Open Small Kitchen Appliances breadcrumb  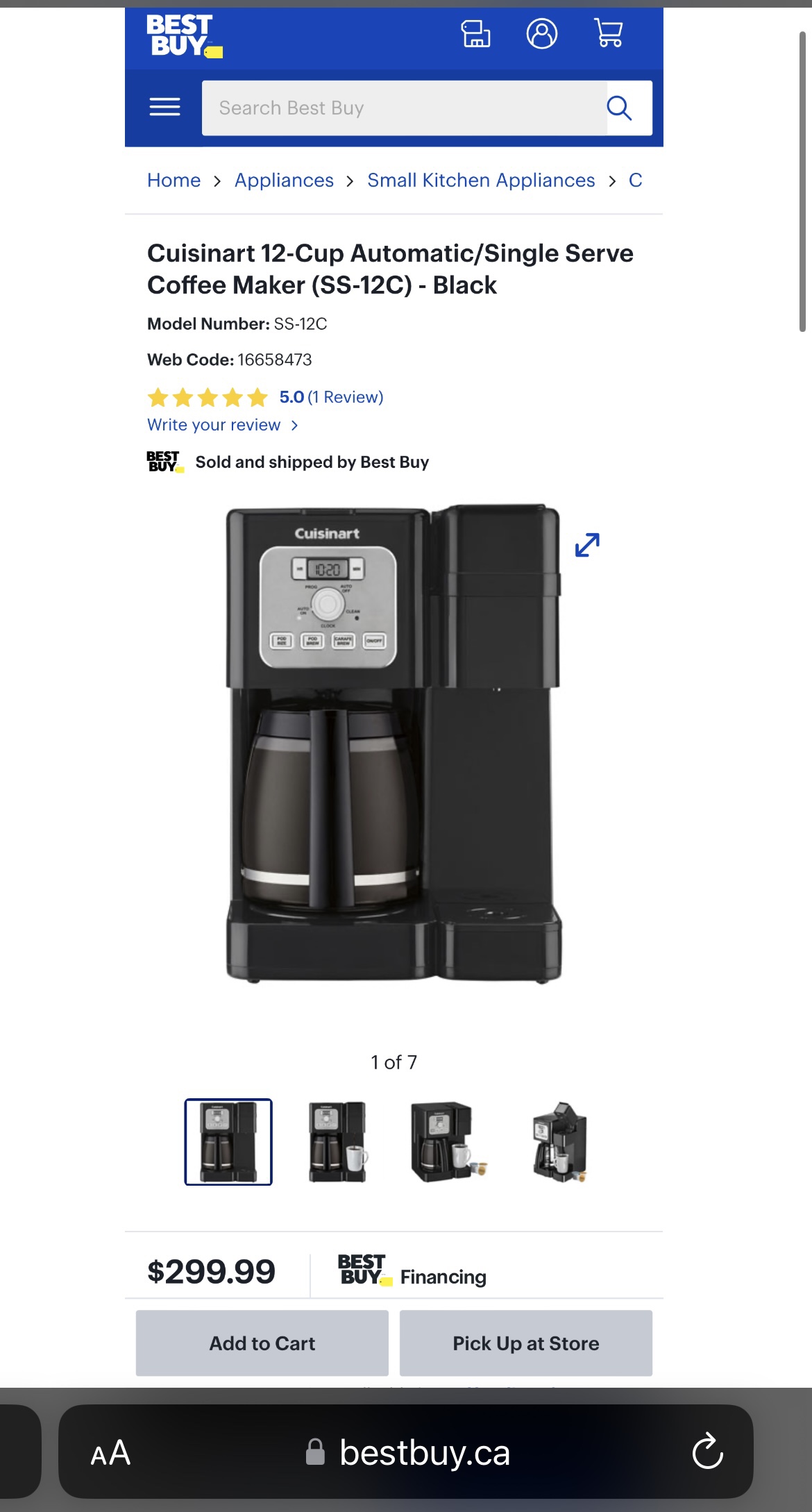click(x=481, y=180)
